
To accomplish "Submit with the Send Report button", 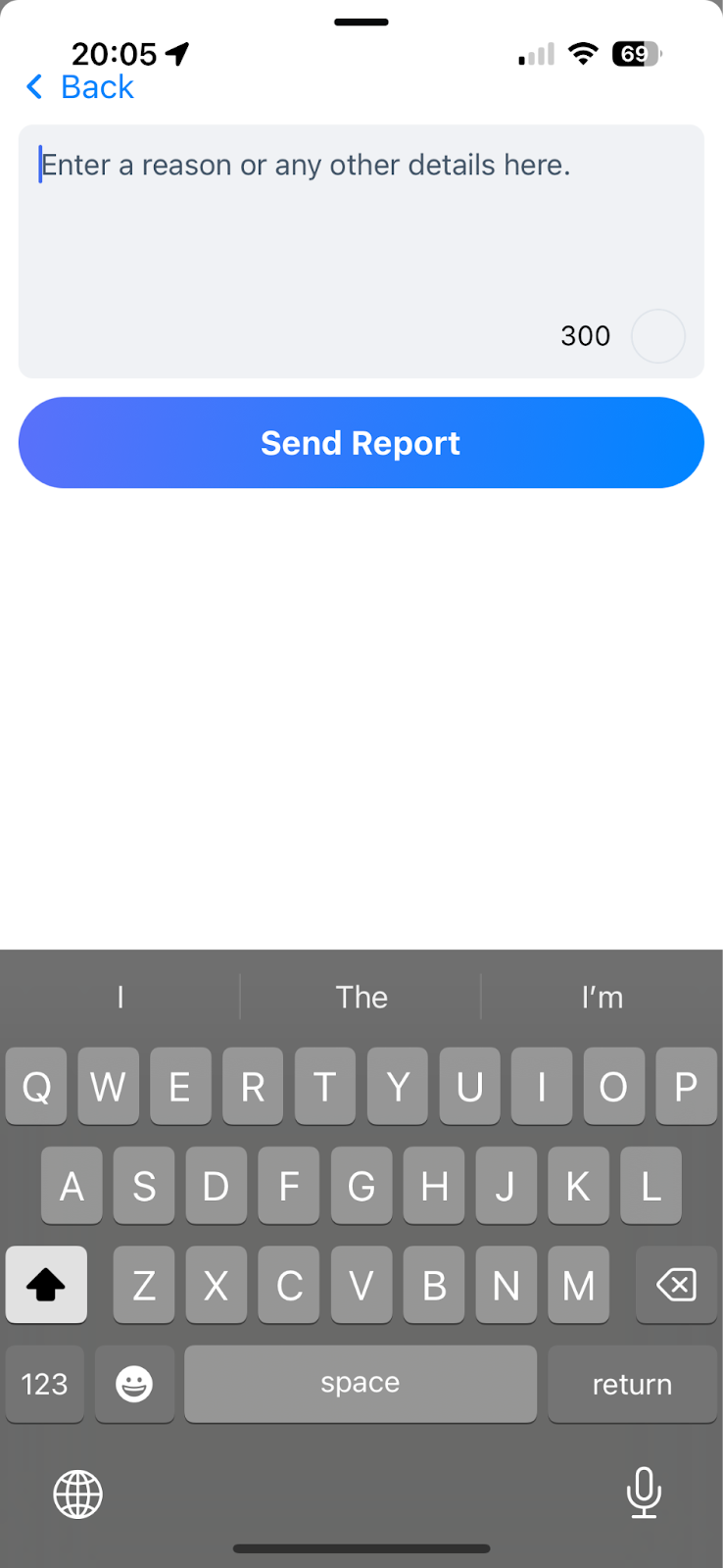I will click(361, 443).
